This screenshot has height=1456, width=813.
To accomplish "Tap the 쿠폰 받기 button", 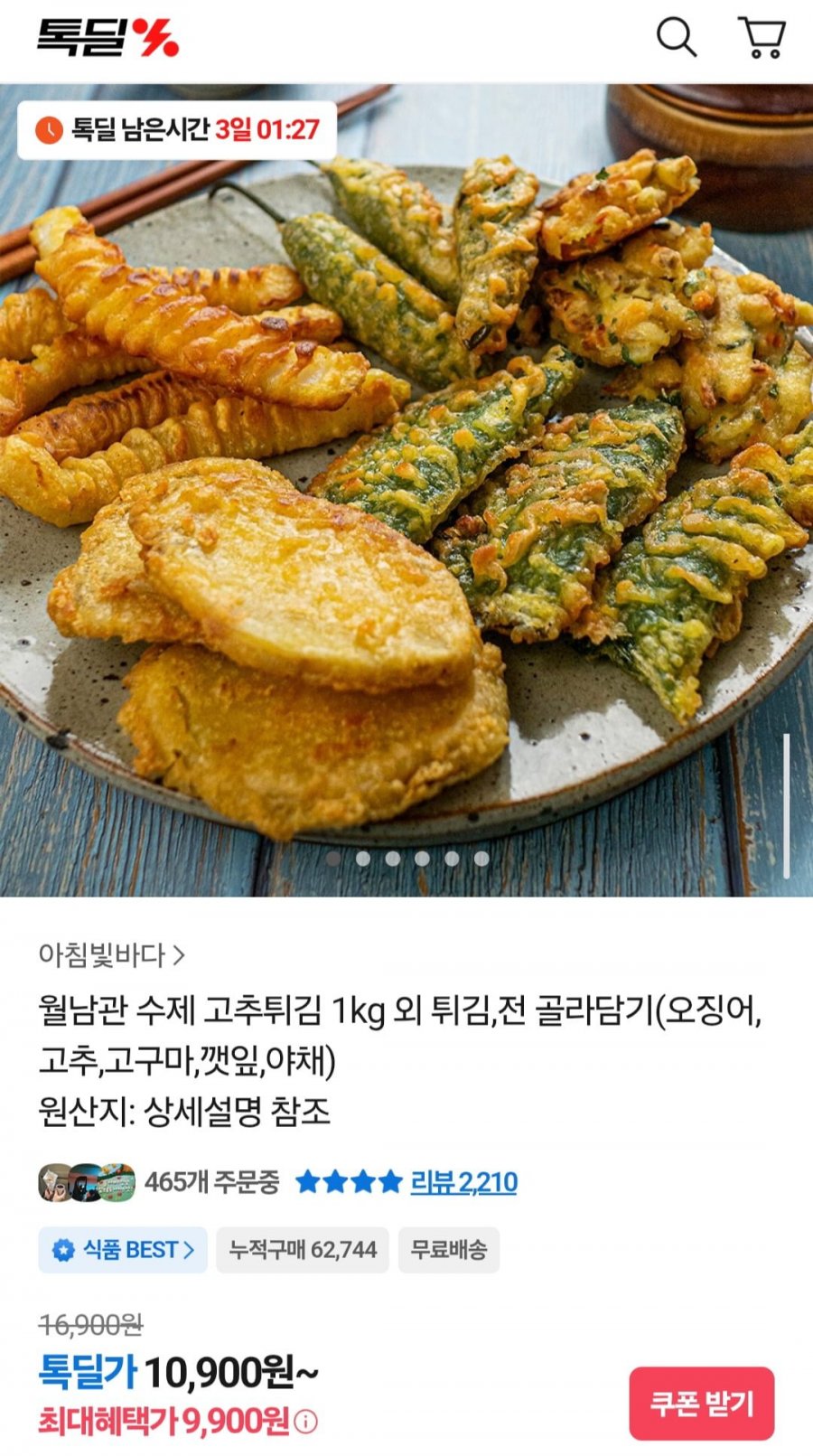I will [701, 1403].
